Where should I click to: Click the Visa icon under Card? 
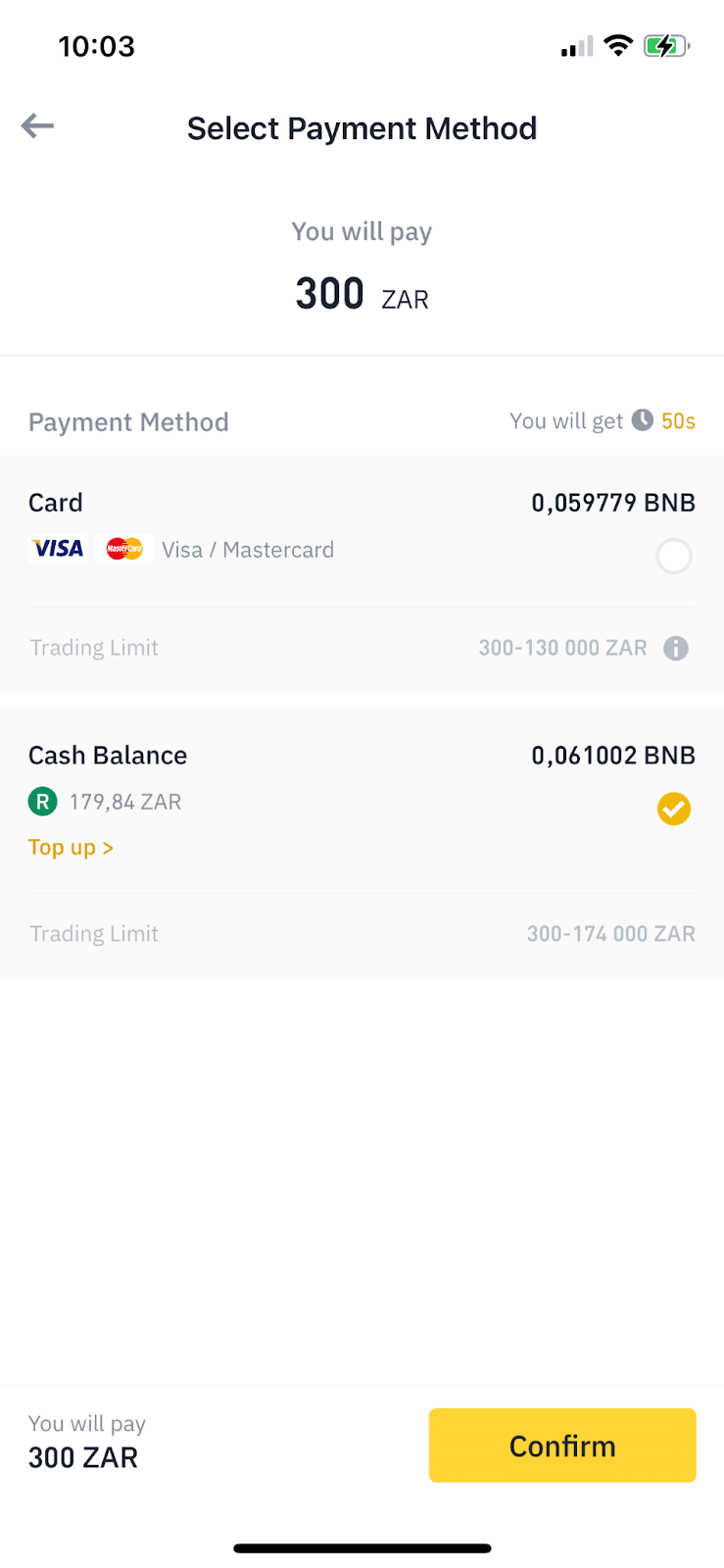[x=57, y=548]
